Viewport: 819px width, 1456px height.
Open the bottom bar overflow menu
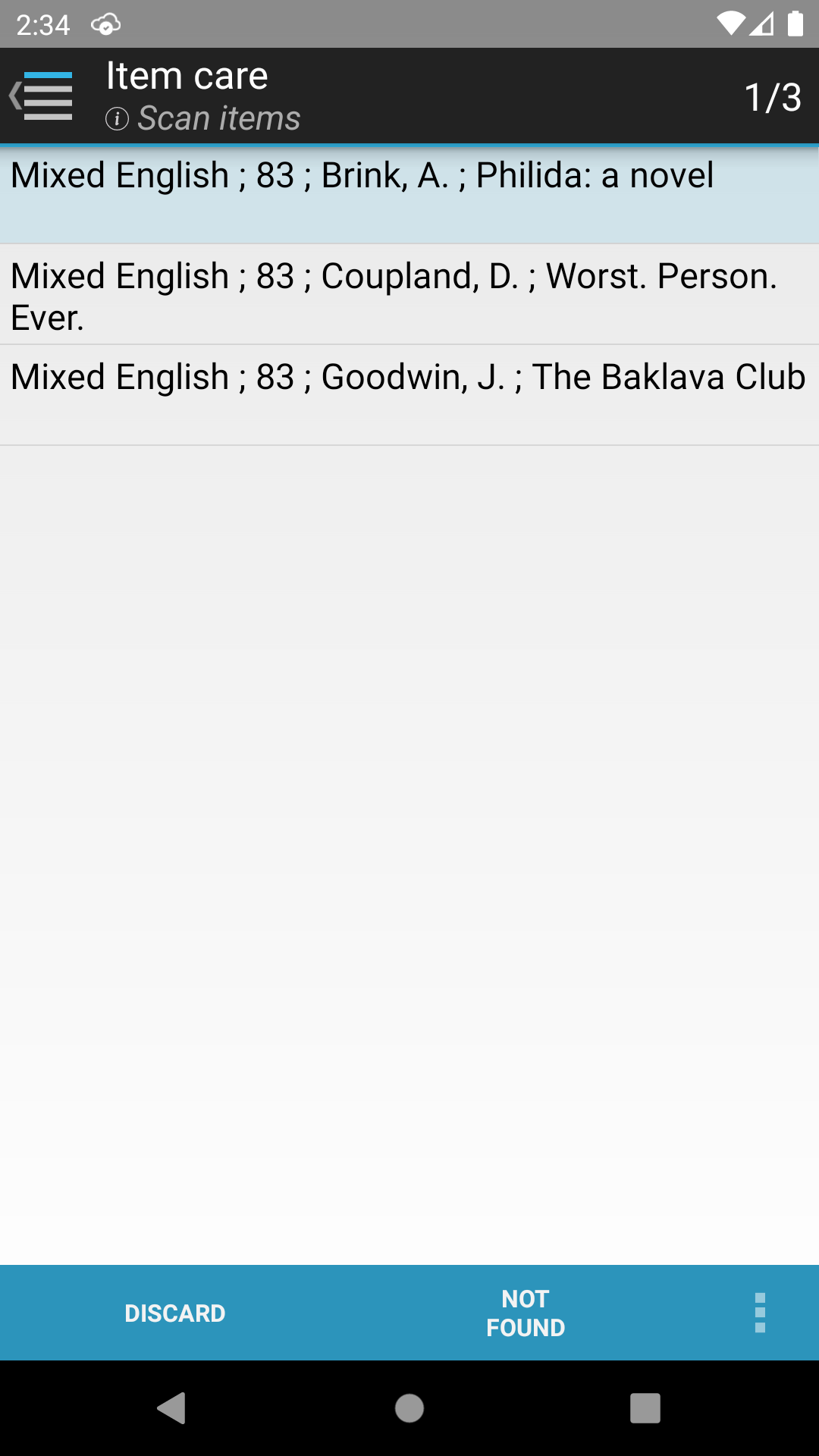pyautogui.click(x=760, y=1313)
